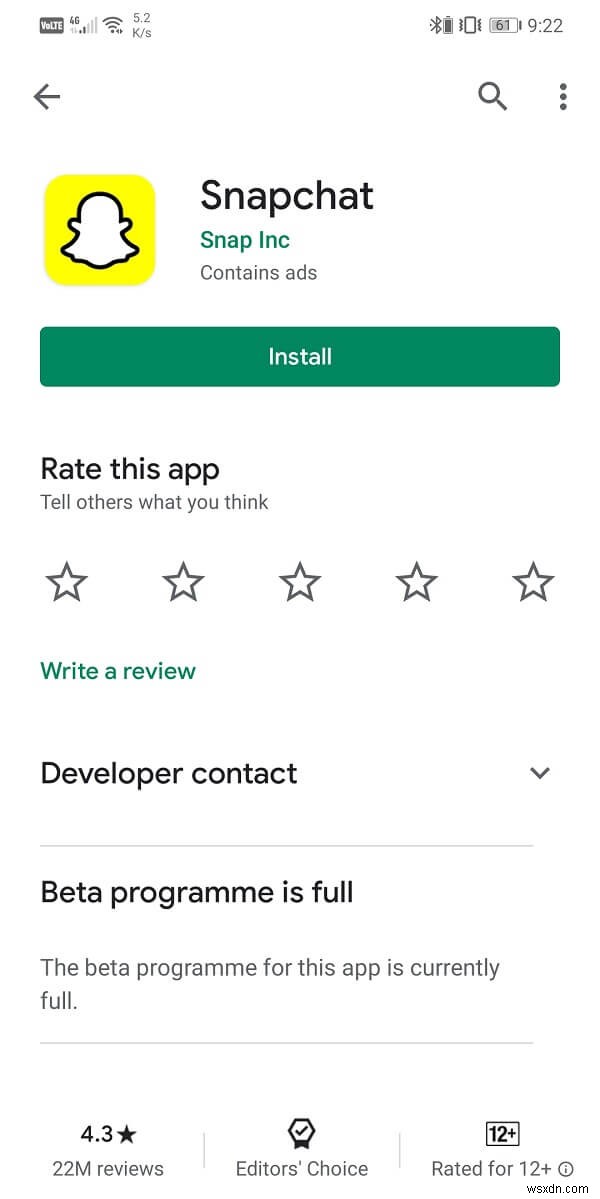Image resolution: width=600 pixels, height=1199 pixels.
Task: Rate the app two stars
Action: tap(183, 581)
